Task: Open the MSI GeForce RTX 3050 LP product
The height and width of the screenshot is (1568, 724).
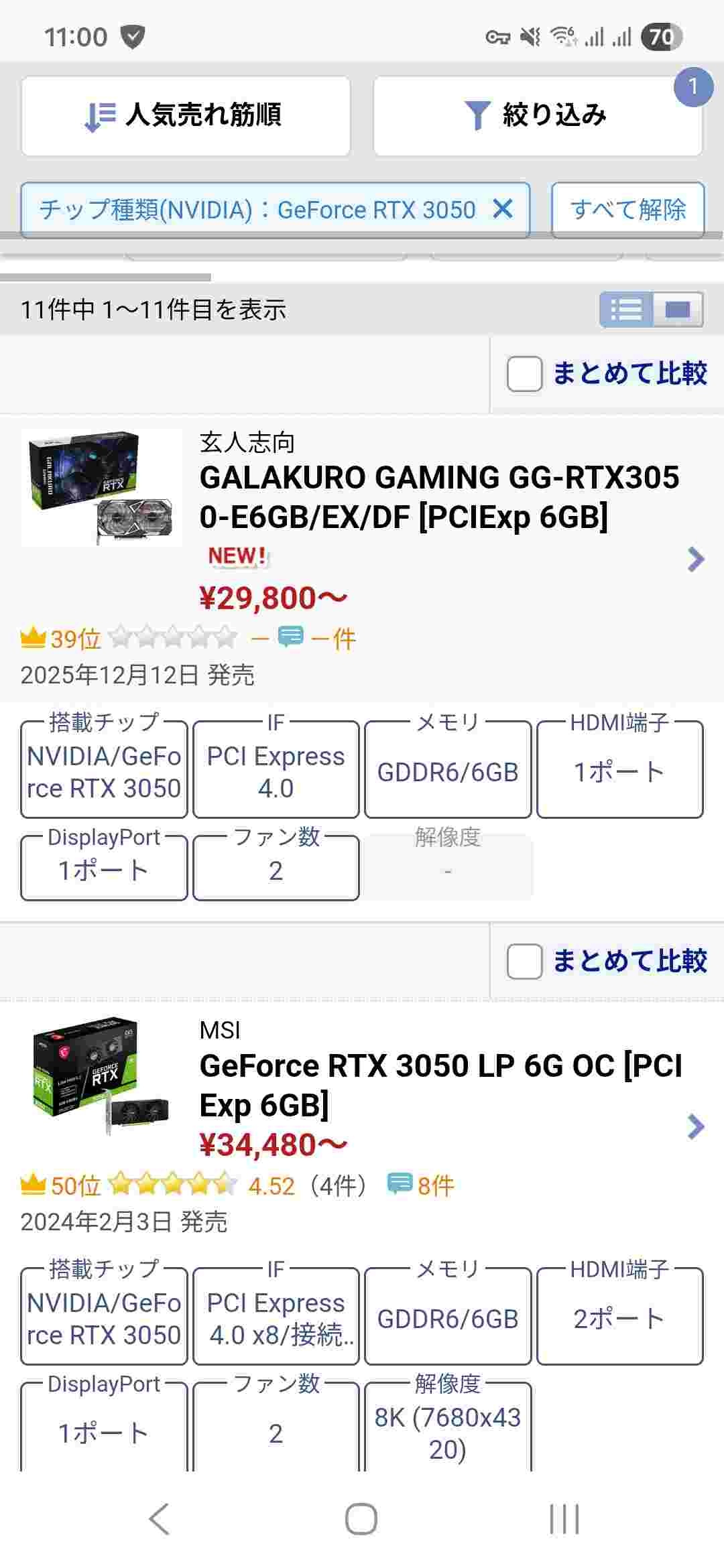Action: [440, 1085]
